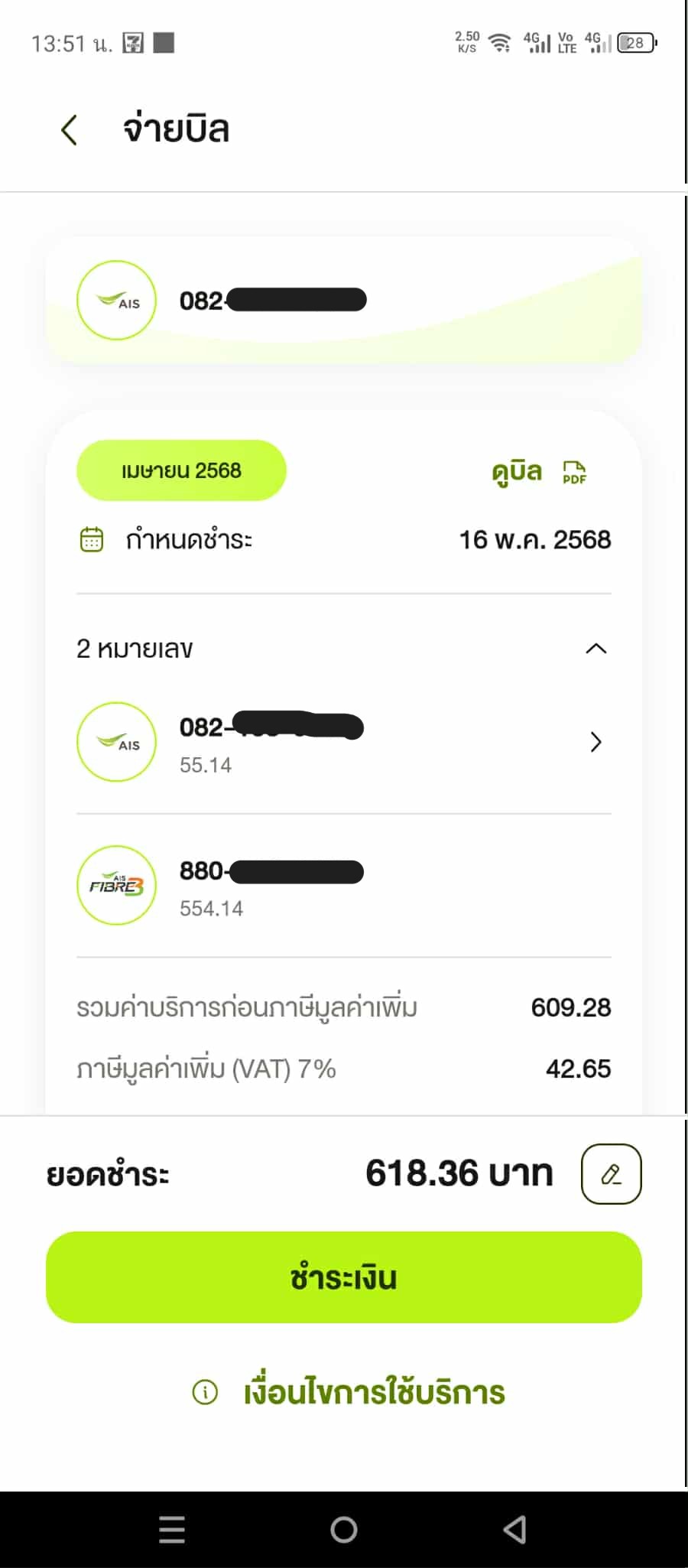Open recent apps from the navigation bar
Image resolution: width=688 pixels, height=1568 pixels.
pyautogui.click(x=172, y=1530)
